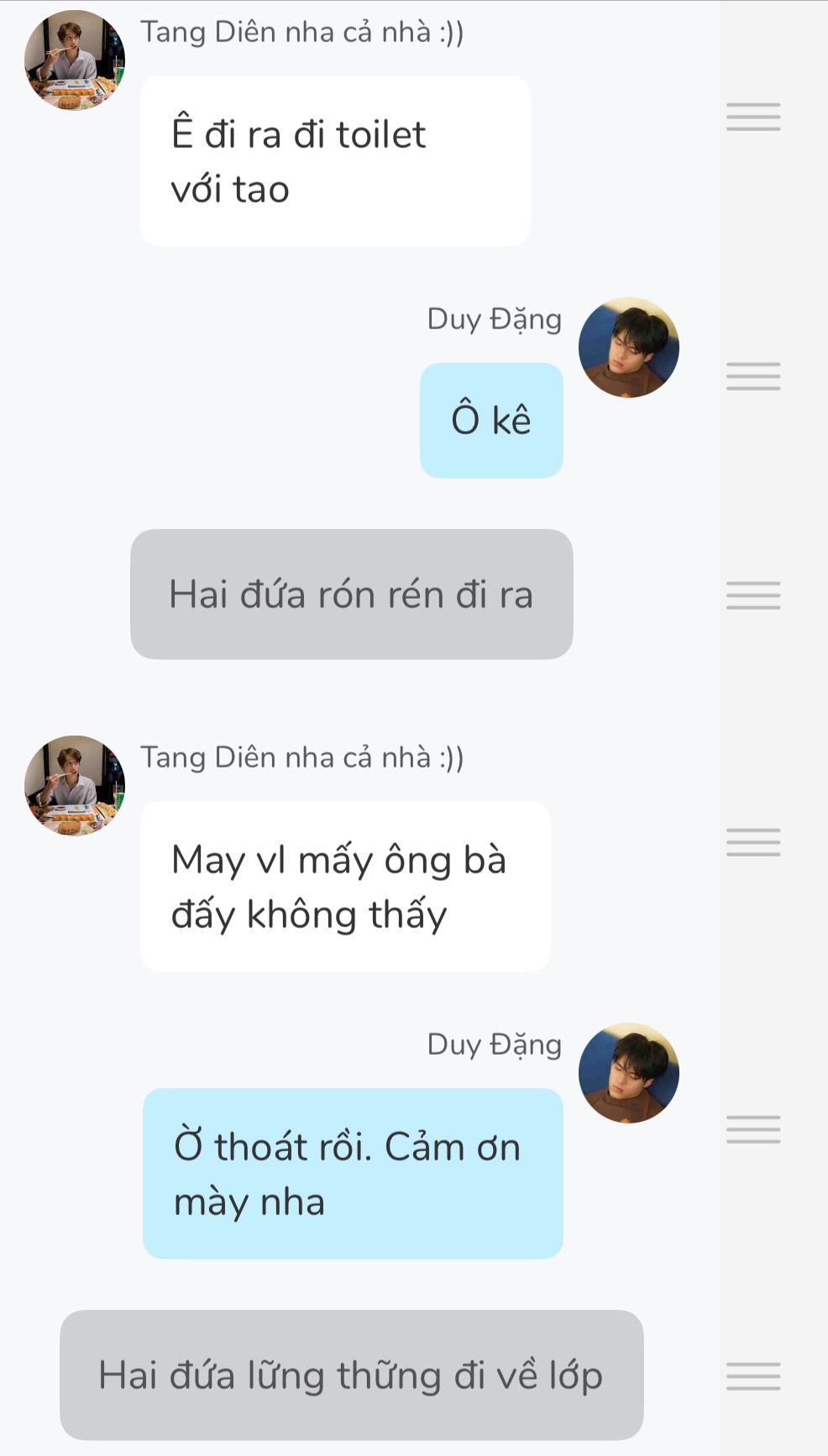828x1456 pixels.
Task: Select message "May vl mấy ông bà đấy không thấy"
Action: [x=344, y=887]
